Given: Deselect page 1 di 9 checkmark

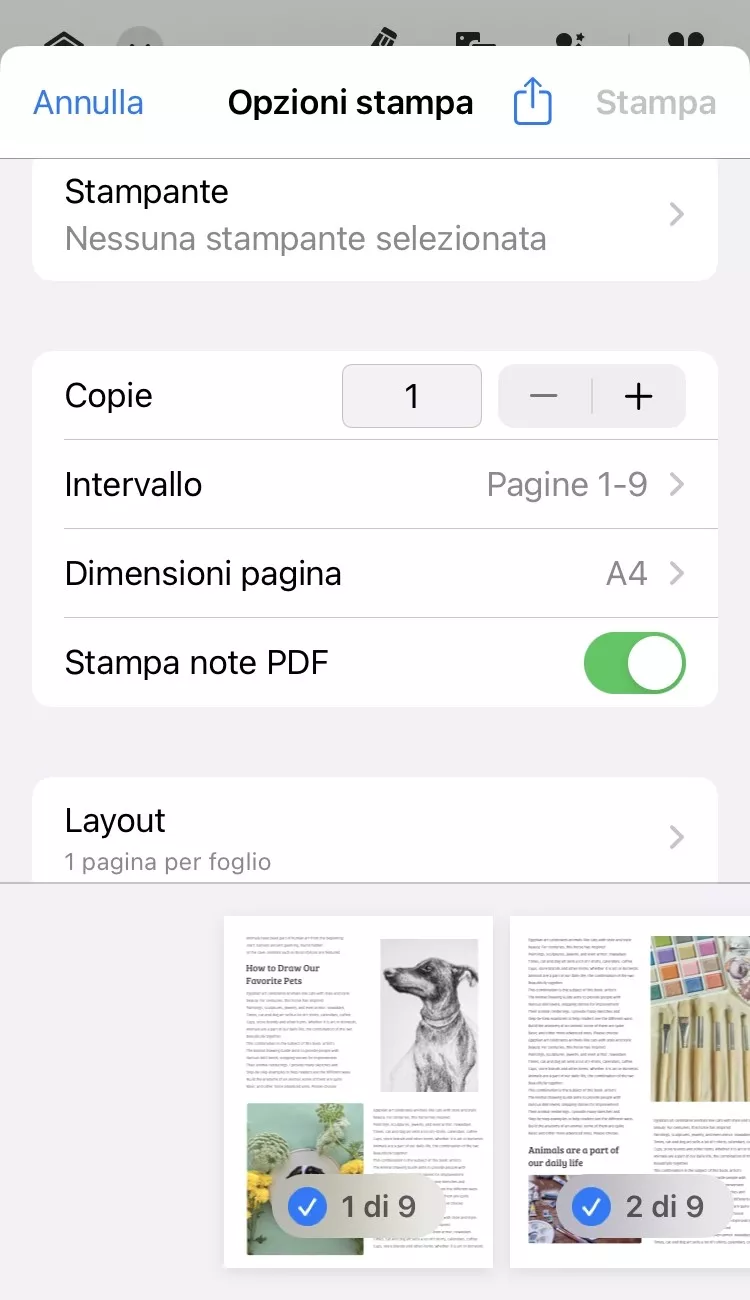Looking at the screenshot, I should [x=307, y=1206].
